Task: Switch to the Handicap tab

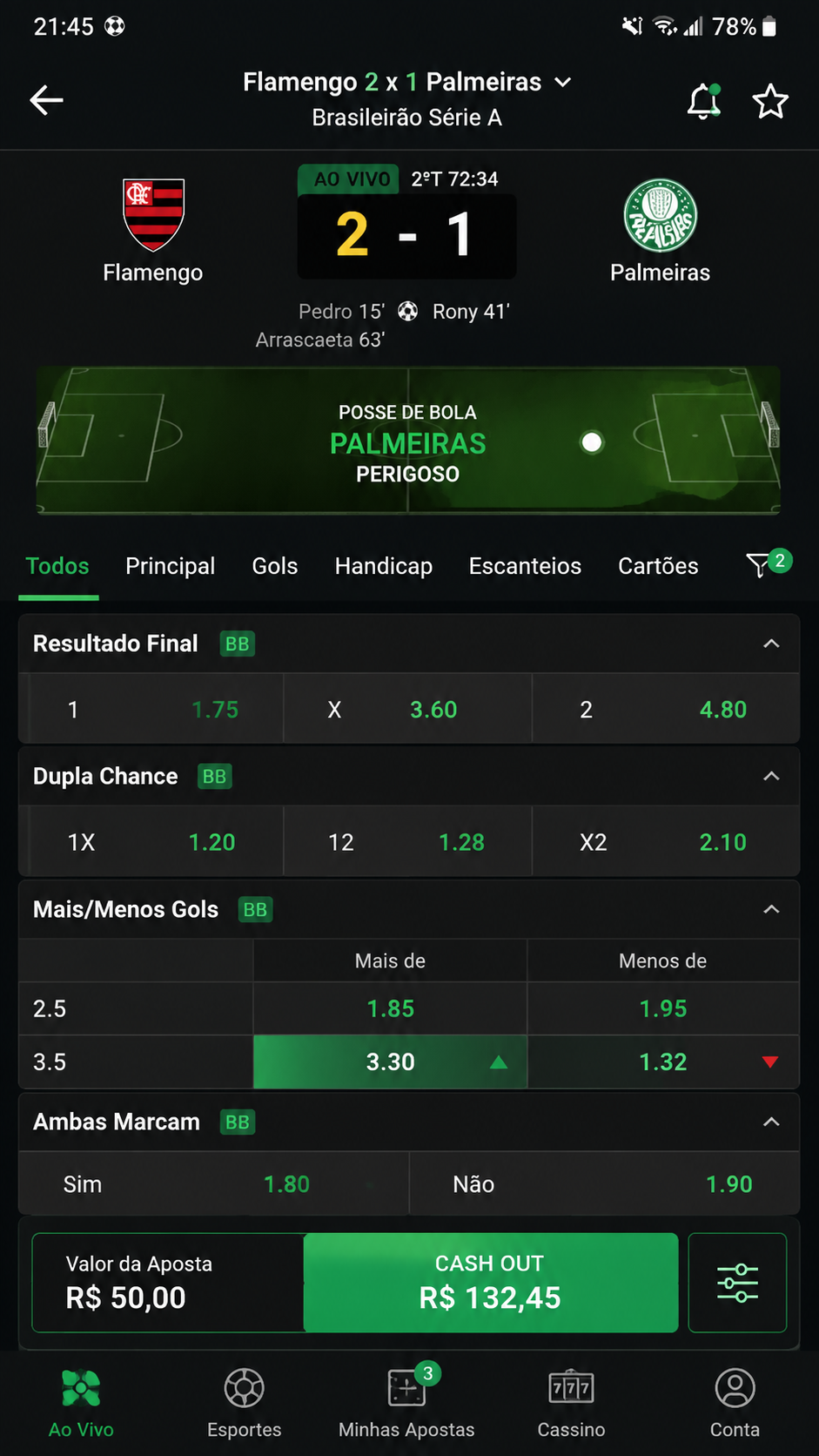Action: click(384, 566)
